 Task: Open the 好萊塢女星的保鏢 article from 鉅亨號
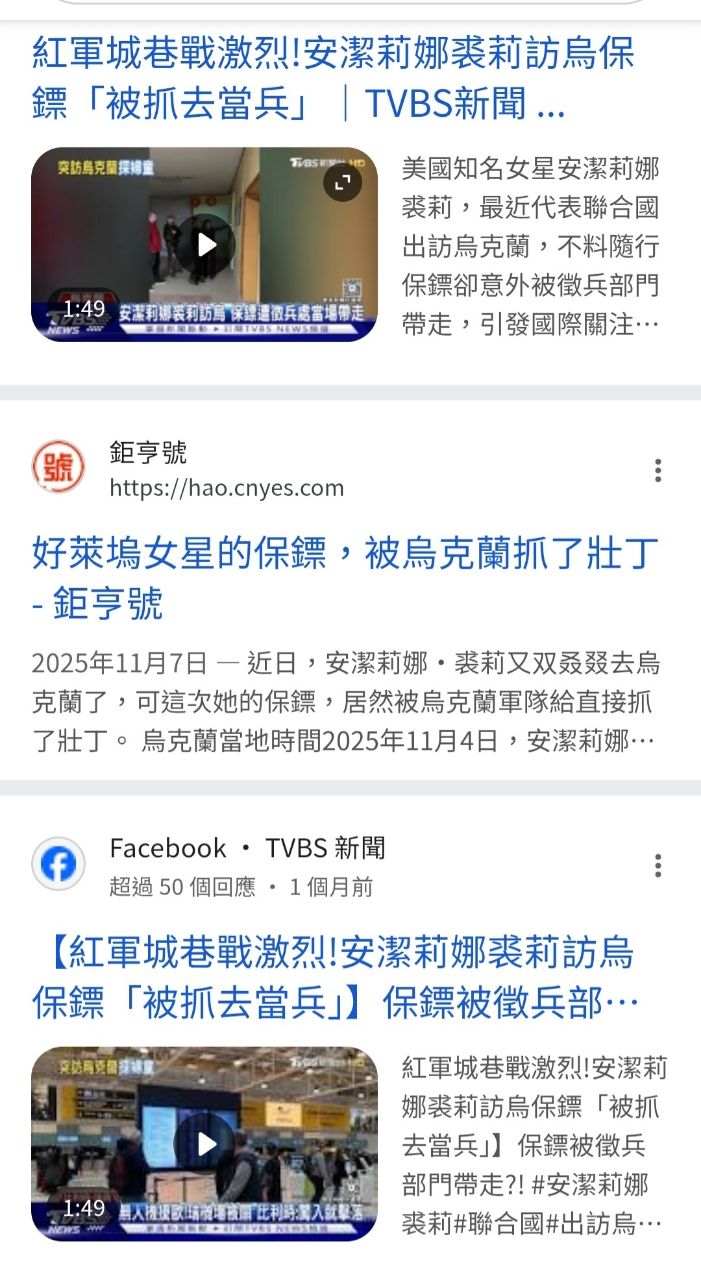coord(345,578)
